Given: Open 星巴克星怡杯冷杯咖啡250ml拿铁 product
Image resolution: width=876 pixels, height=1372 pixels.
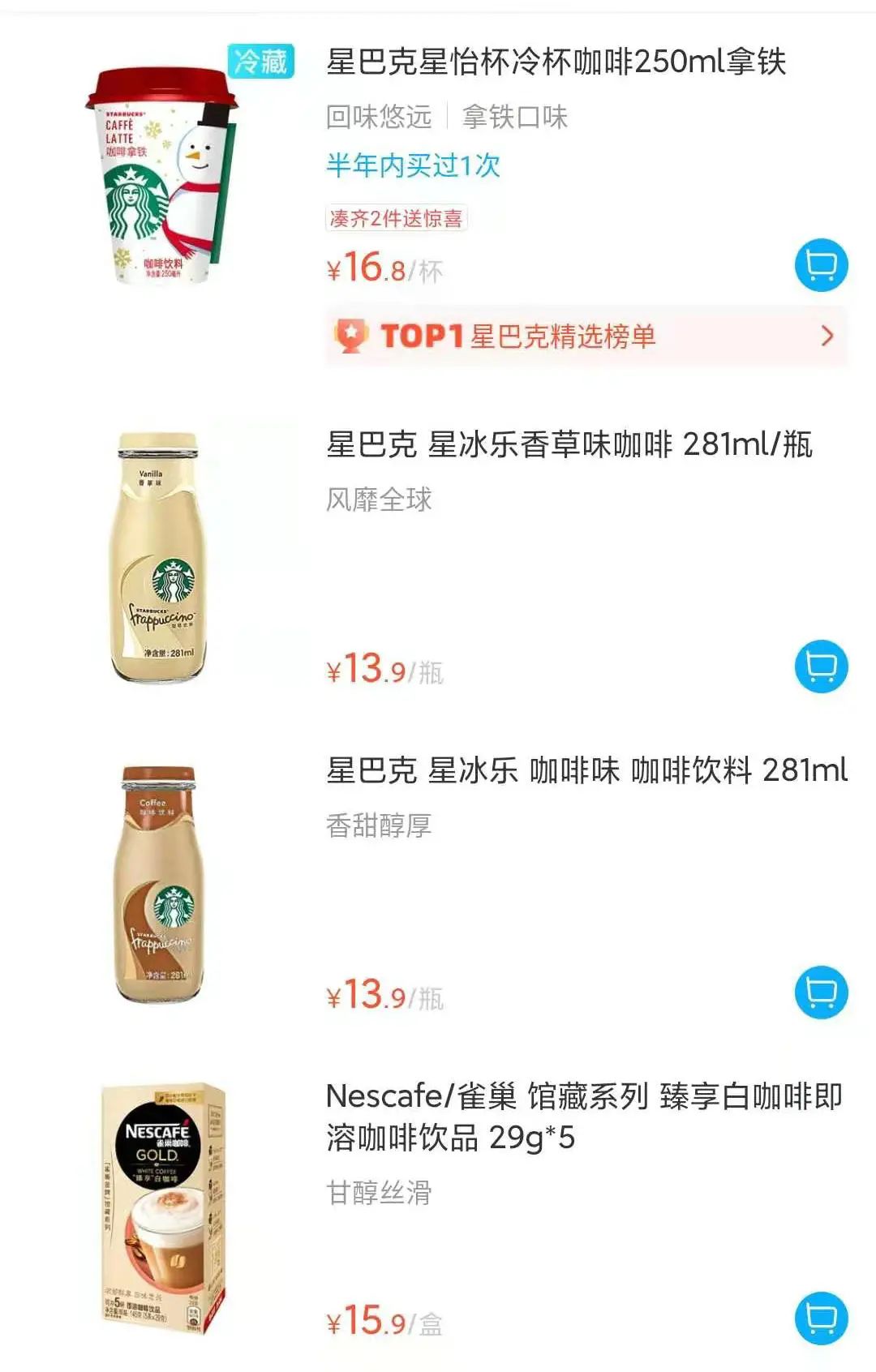Looking at the screenshot, I should point(556,62).
